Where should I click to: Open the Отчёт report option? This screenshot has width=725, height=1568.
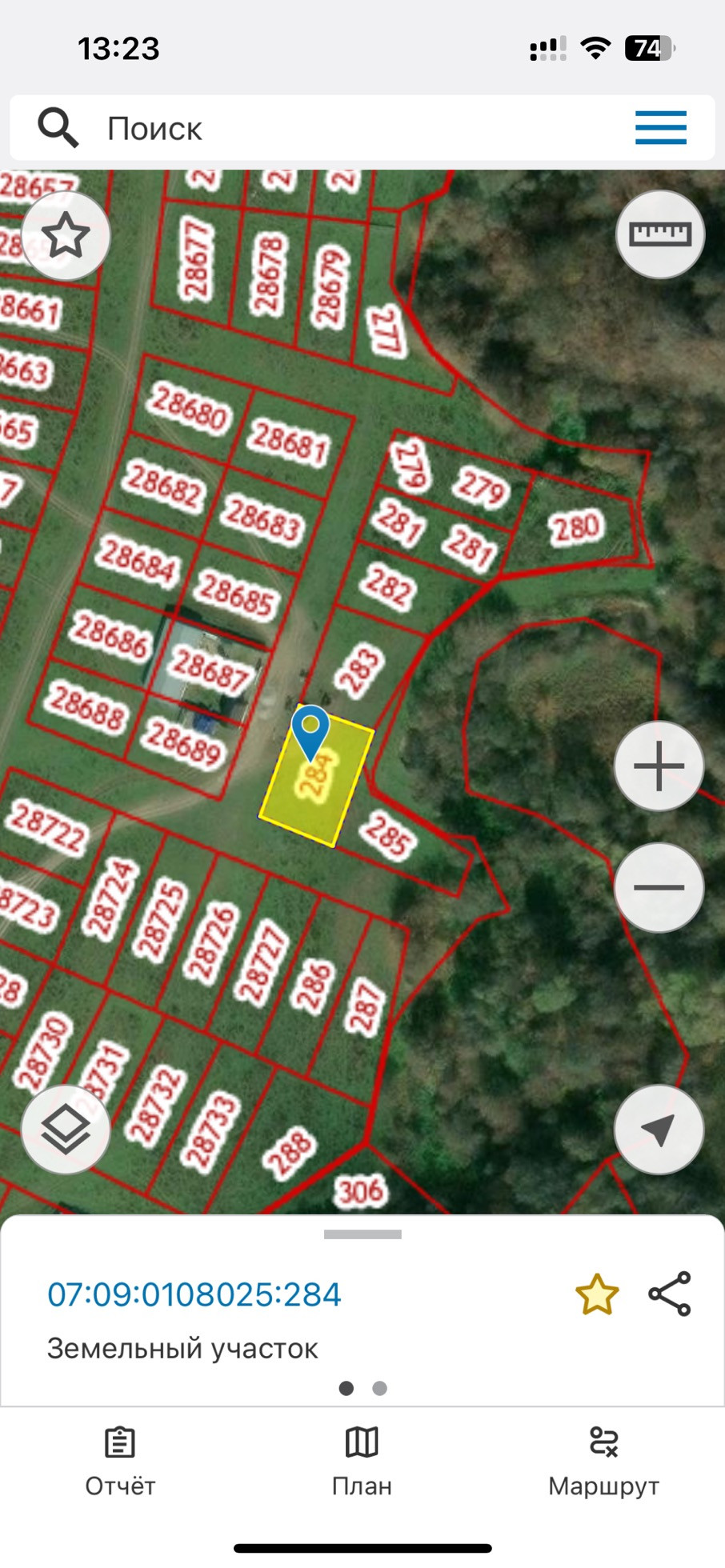(x=120, y=1461)
